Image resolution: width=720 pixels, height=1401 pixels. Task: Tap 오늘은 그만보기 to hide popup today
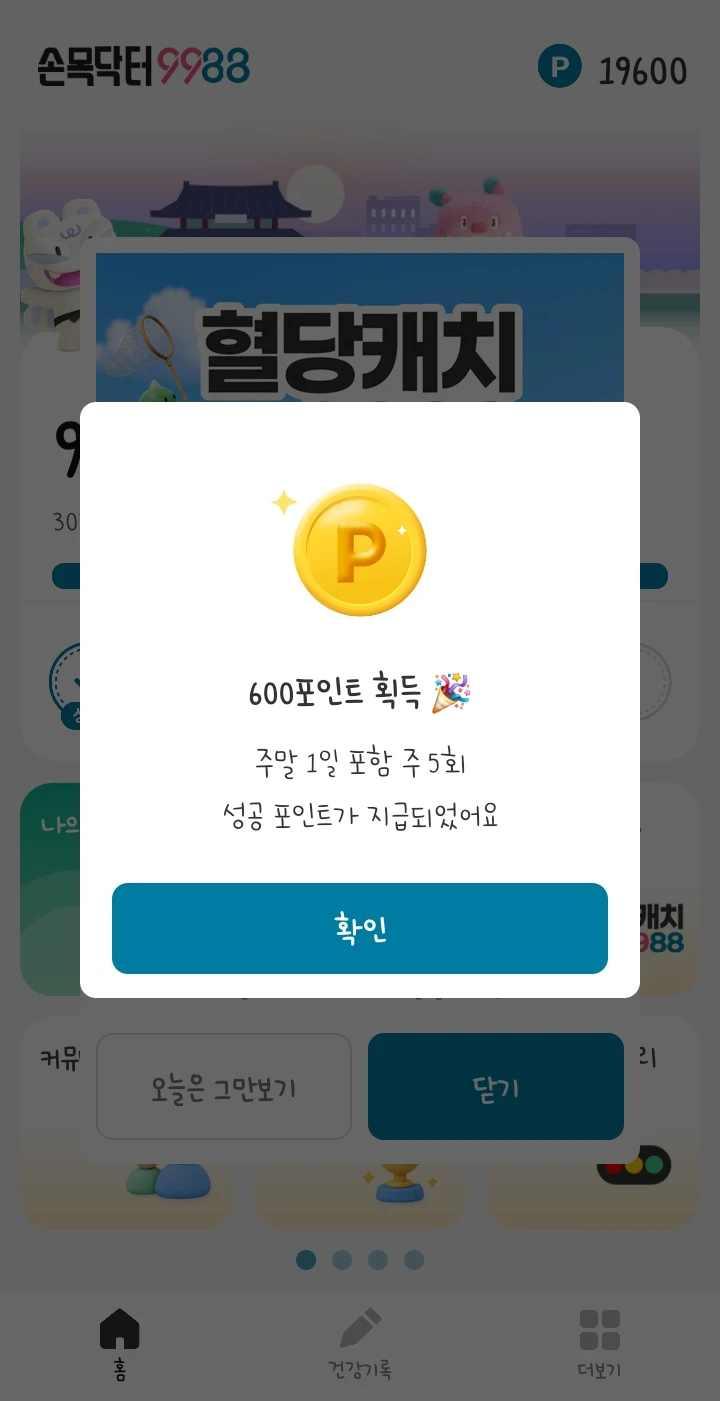click(224, 1087)
